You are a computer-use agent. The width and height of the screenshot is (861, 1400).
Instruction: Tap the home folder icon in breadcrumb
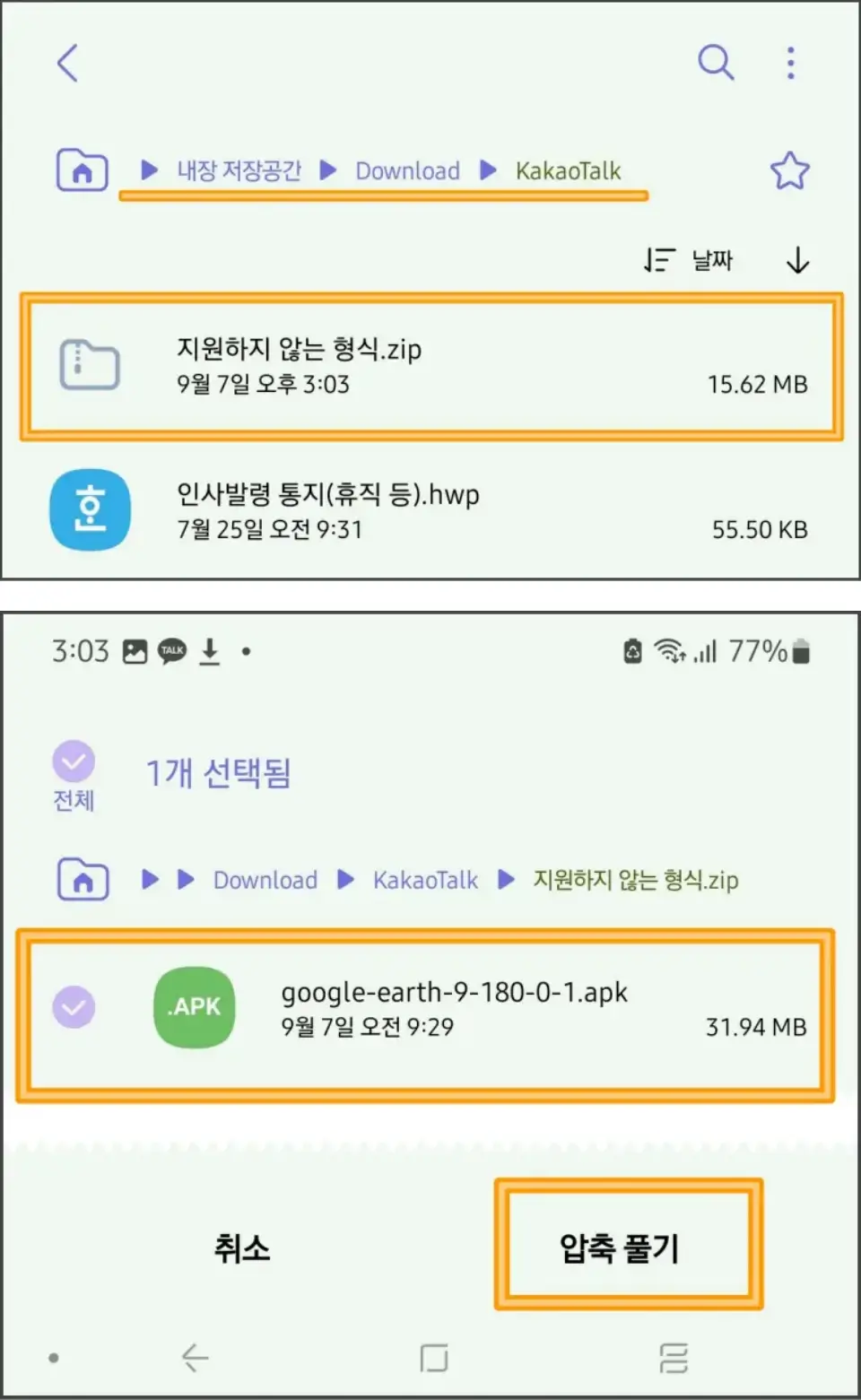pos(81,170)
